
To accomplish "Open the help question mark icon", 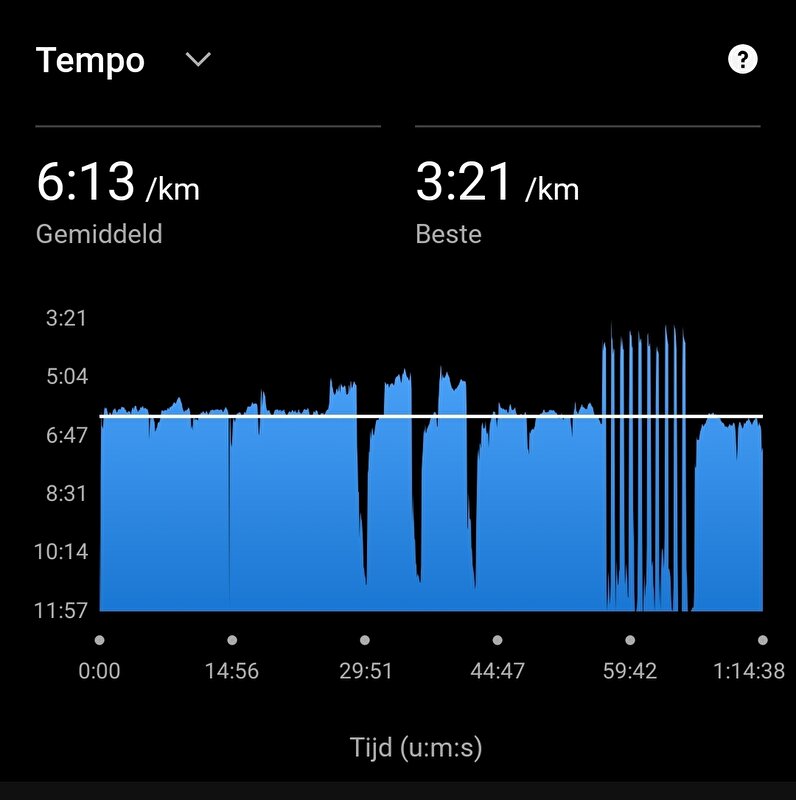I will (x=742, y=60).
